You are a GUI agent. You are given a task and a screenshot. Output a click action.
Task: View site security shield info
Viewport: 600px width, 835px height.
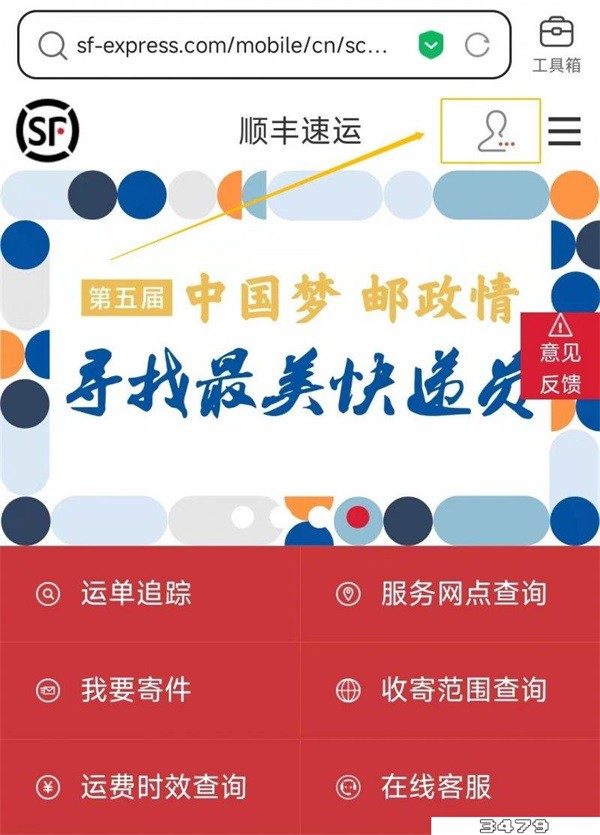430,45
